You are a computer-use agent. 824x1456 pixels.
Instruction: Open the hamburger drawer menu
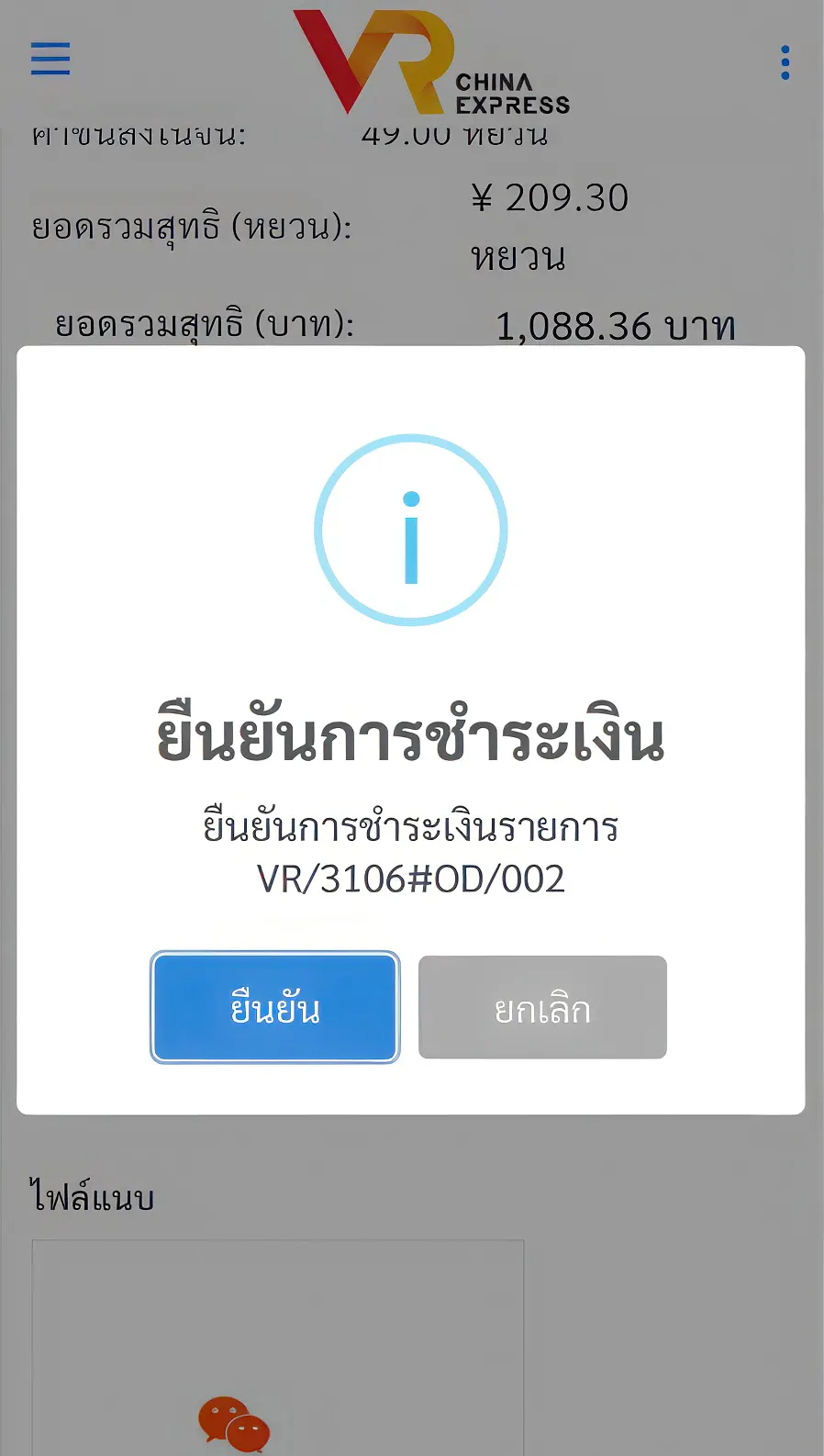click(x=50, y=59)
